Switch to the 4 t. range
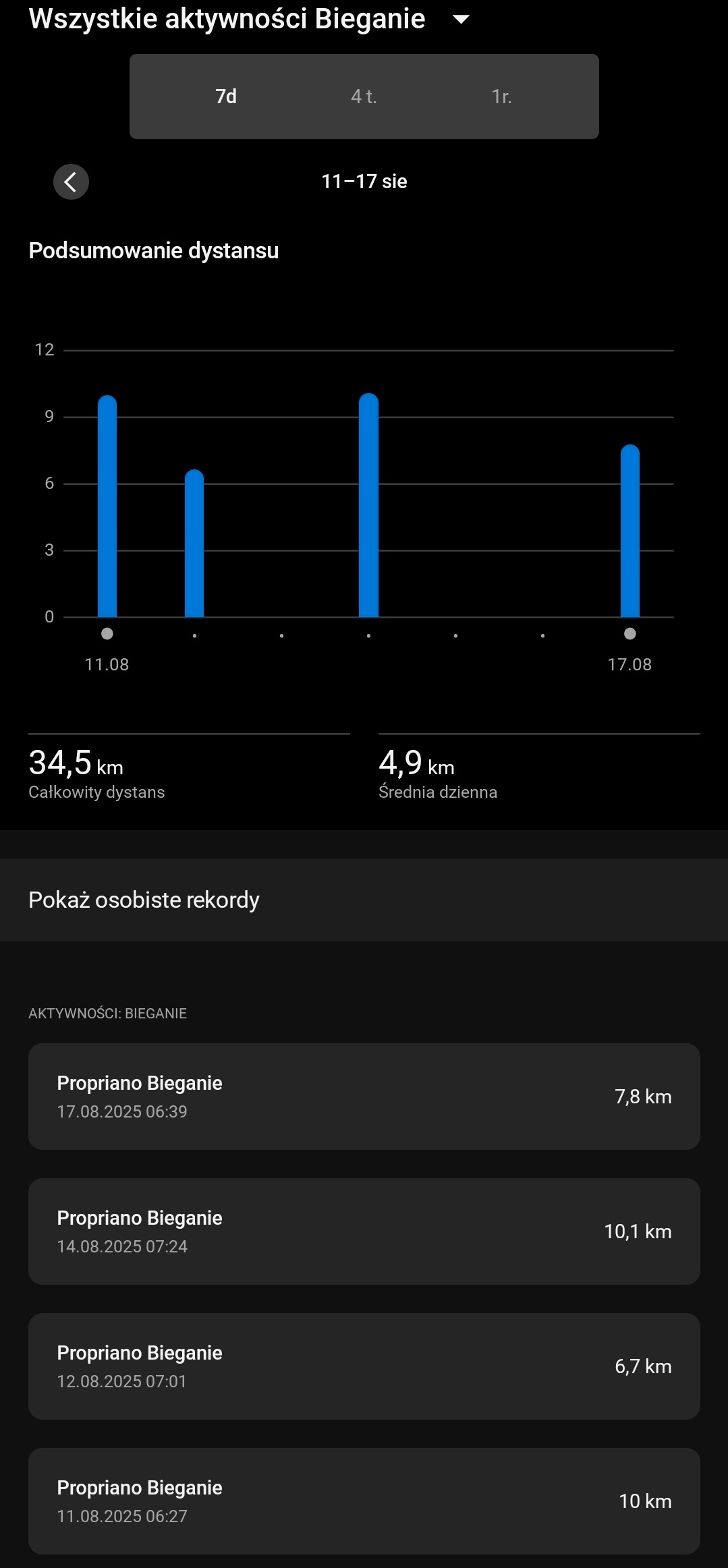Screen dimensions: 728x1568 point(364,96)
